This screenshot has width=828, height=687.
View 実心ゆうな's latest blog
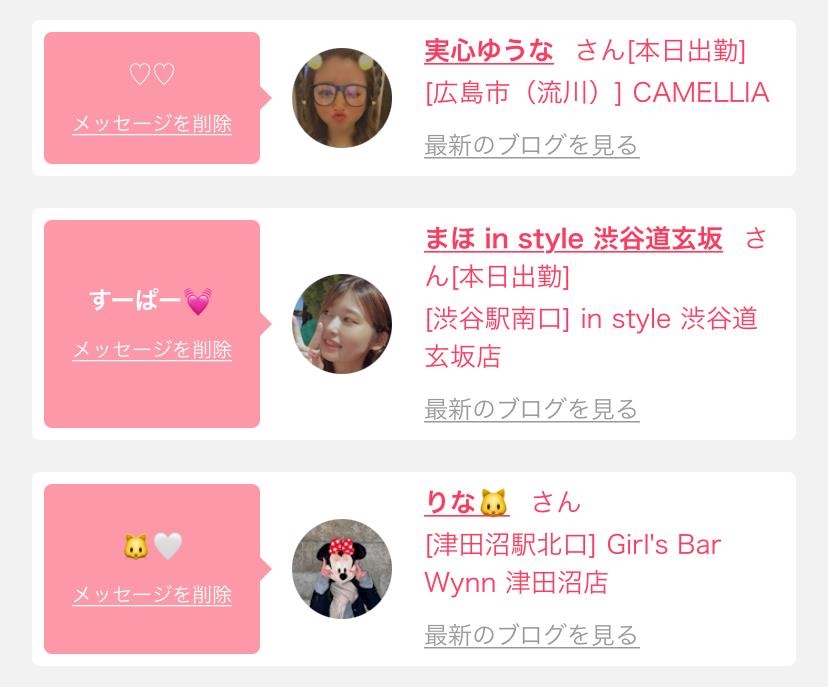530,146
